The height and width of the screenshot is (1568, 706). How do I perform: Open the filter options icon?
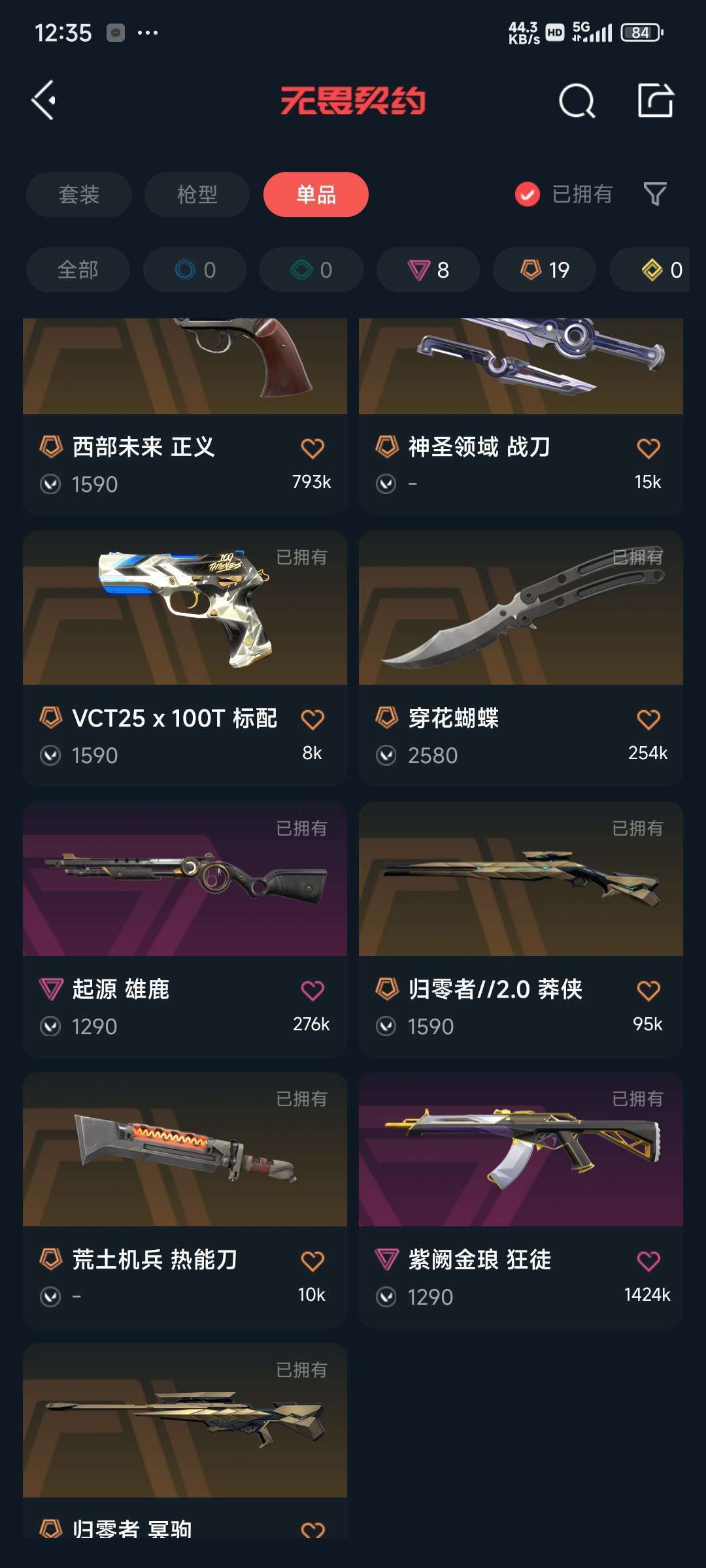pyautogui.click(x=655, y=194)
